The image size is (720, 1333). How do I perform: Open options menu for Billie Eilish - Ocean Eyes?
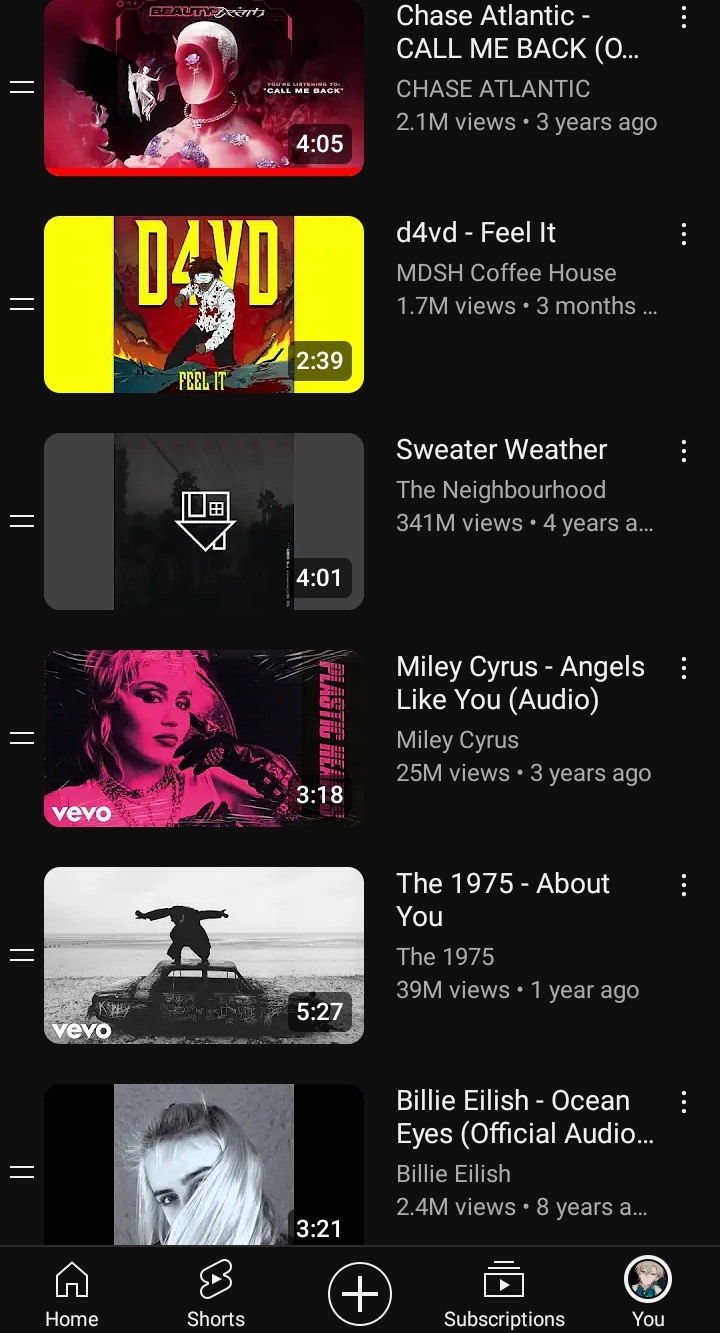click(x=683, y=1101)
